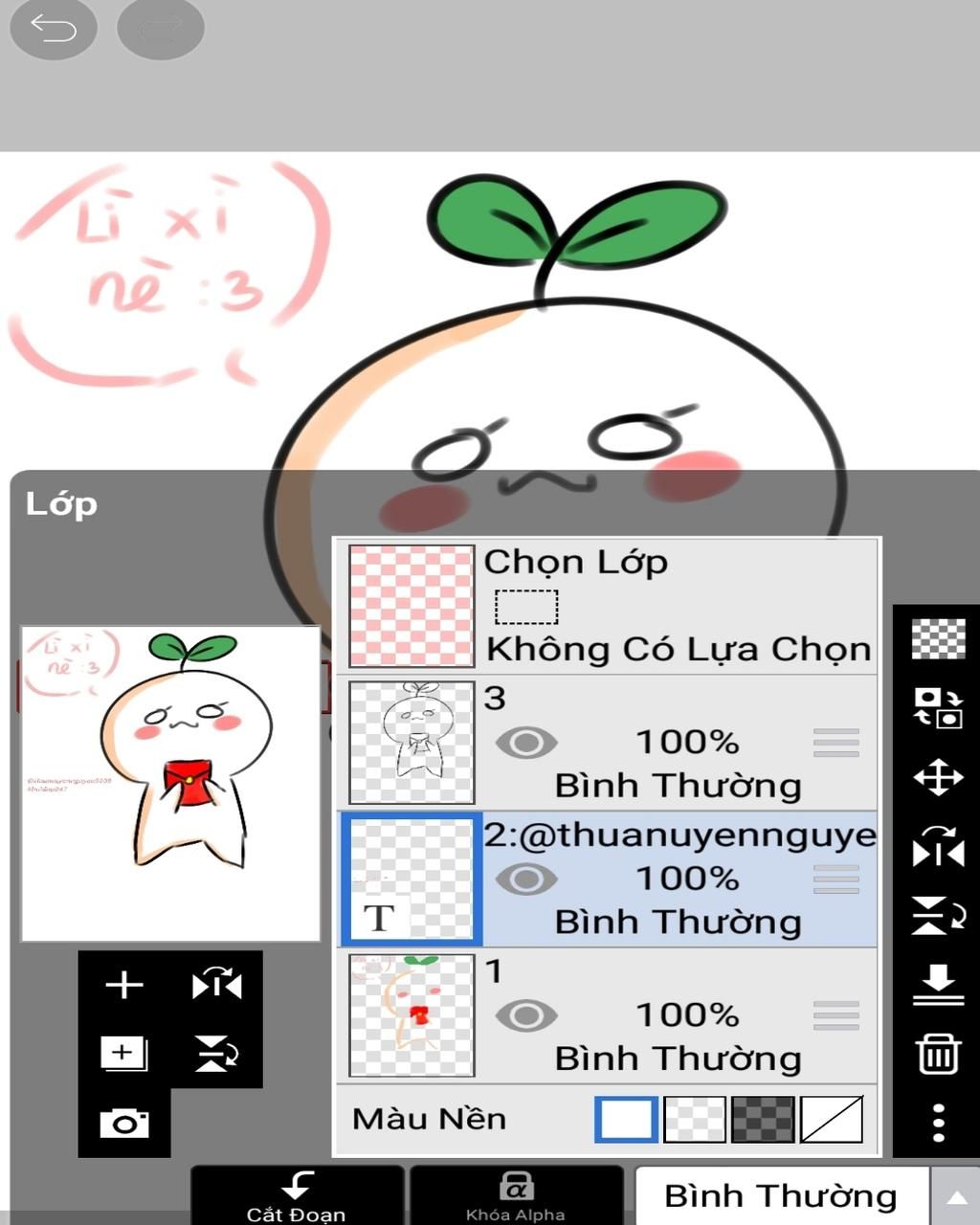Add layer from camera photo

124,1122
